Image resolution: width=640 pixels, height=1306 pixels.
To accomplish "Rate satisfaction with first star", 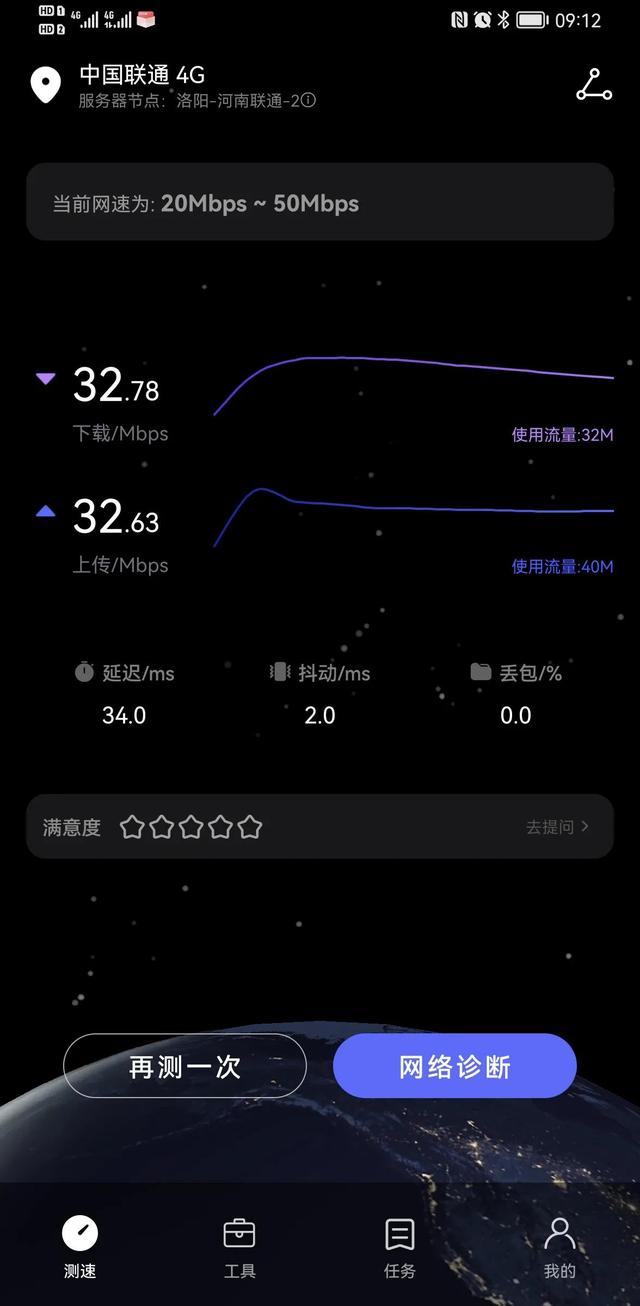I will click(x=132, y=827).
